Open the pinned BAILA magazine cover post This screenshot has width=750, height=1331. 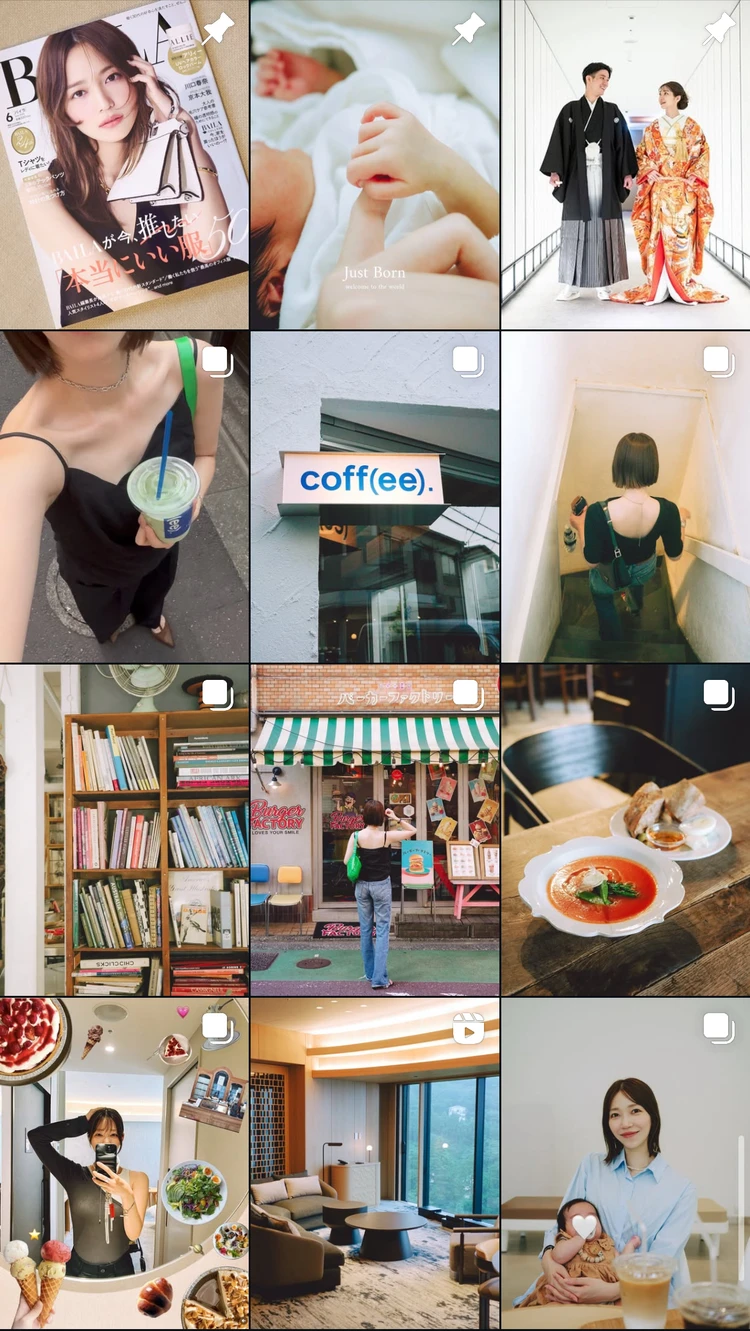124,165
